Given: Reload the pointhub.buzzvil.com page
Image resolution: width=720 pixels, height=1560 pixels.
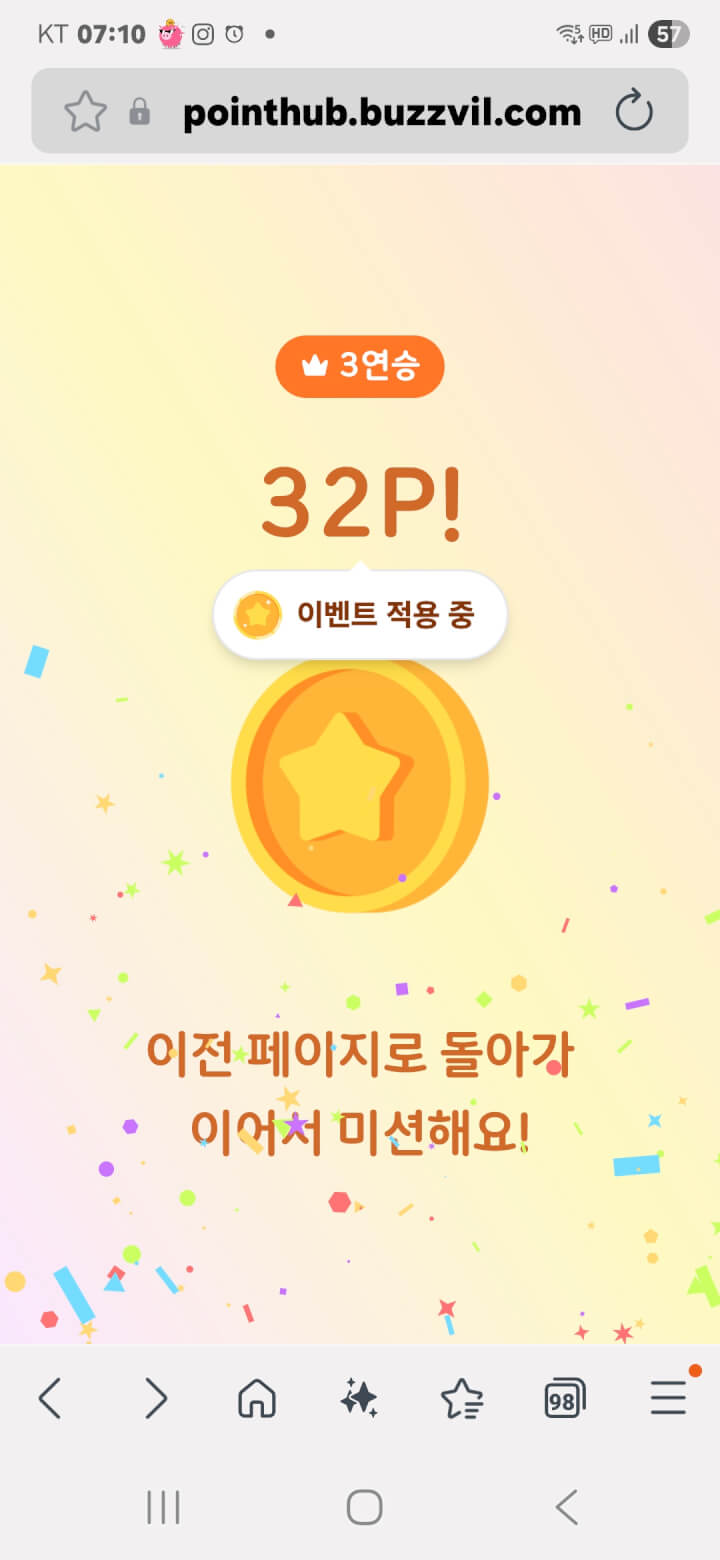Looking at the screenshot, I should tap(634, 111).
